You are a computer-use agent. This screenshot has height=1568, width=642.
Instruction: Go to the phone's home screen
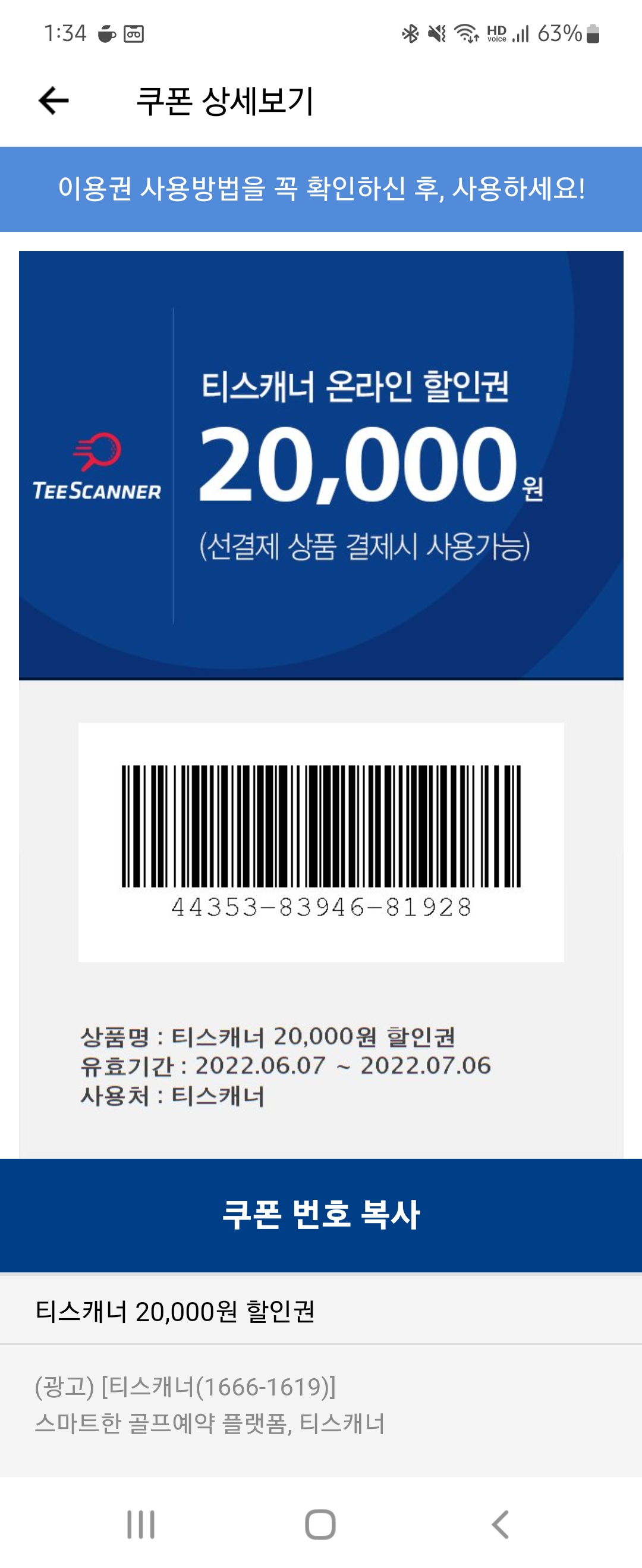pos(320,1524)
